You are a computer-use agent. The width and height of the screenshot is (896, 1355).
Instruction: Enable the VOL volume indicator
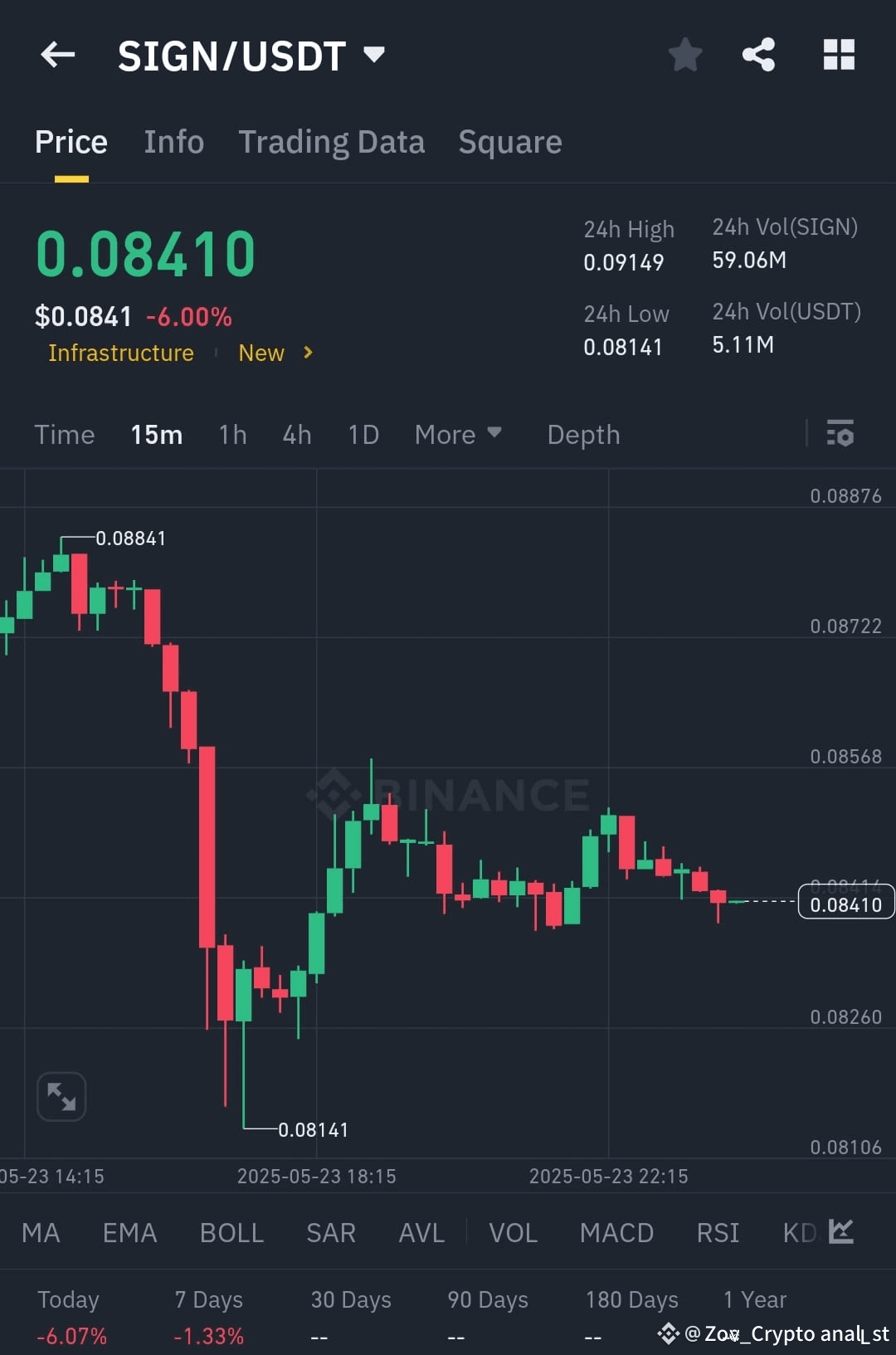pos(513,1233)
